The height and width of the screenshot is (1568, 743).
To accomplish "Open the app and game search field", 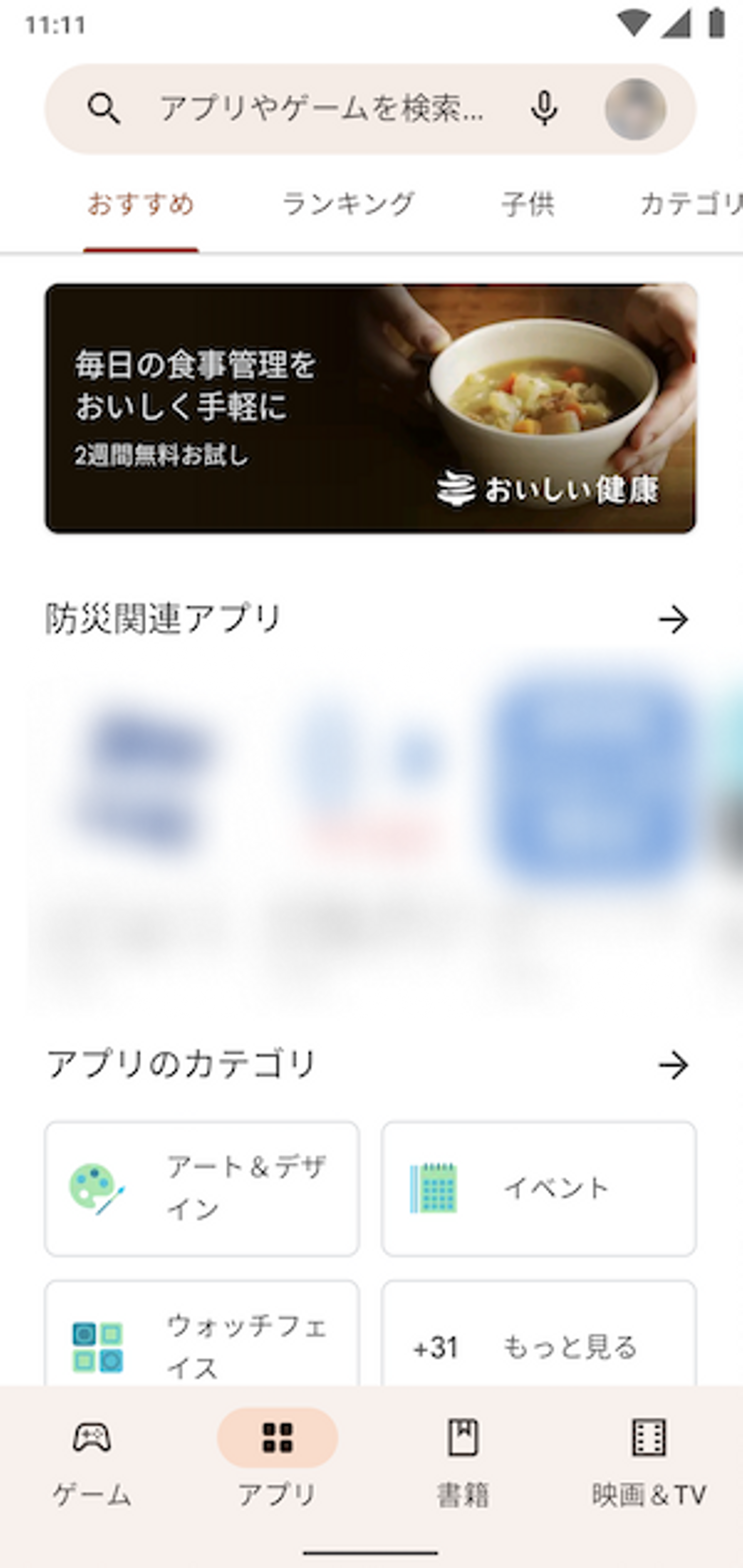I will click(321, 109).
